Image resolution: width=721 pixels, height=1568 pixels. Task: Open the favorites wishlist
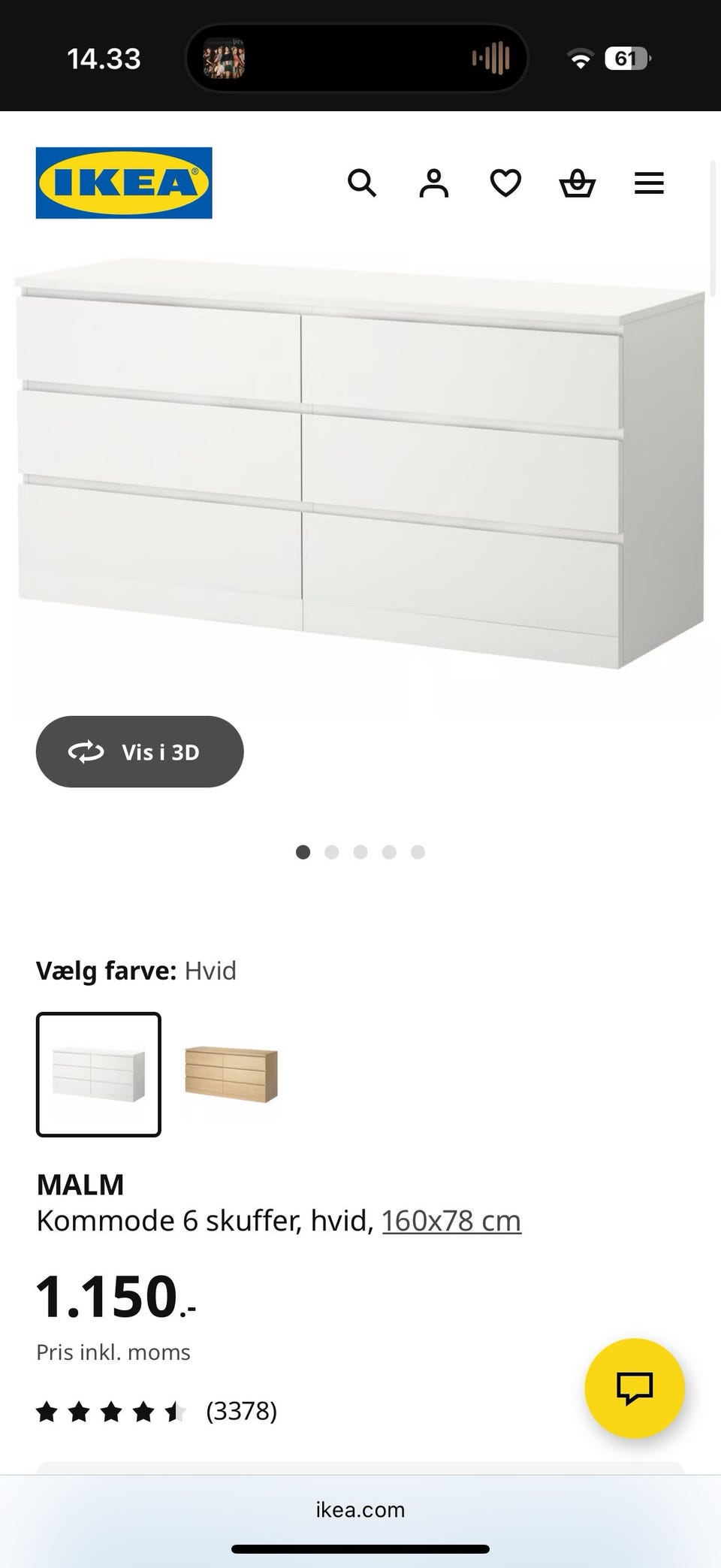pyautogui.click(x=505, y=183)
